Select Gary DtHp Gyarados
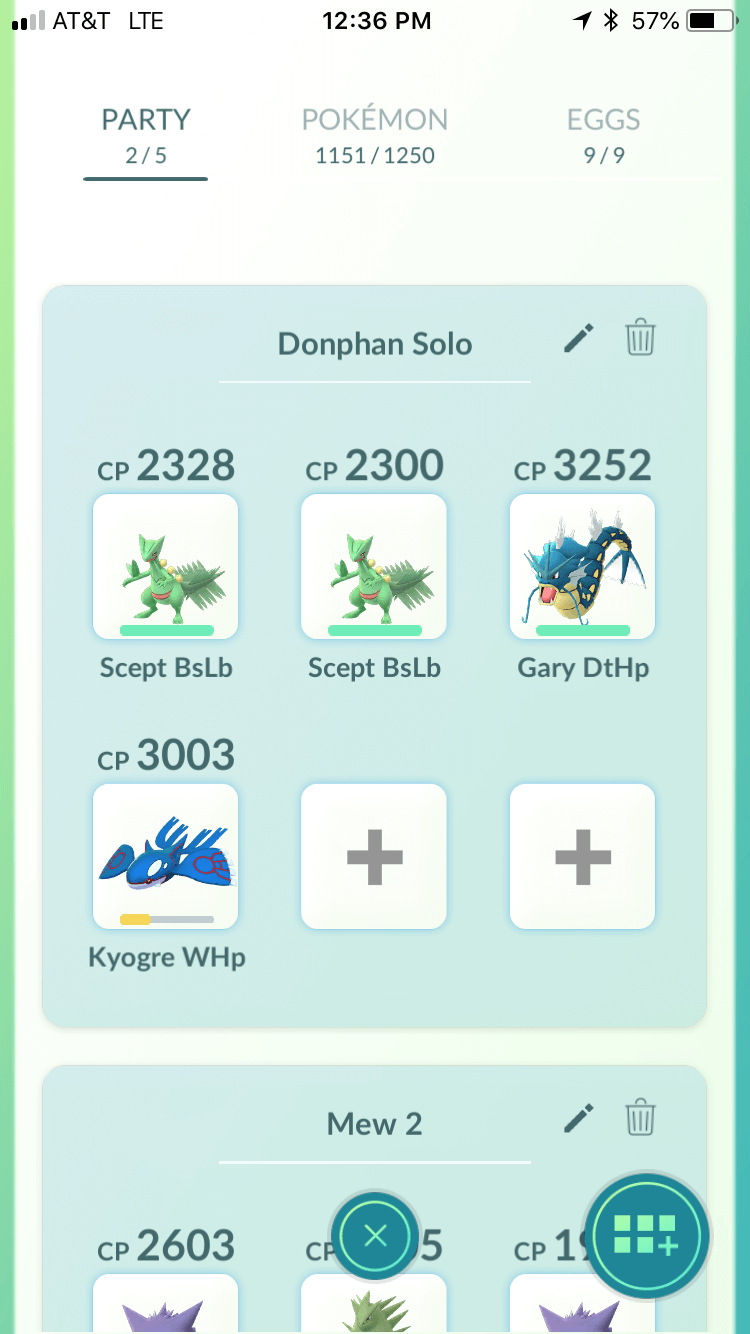 [582, 566]
